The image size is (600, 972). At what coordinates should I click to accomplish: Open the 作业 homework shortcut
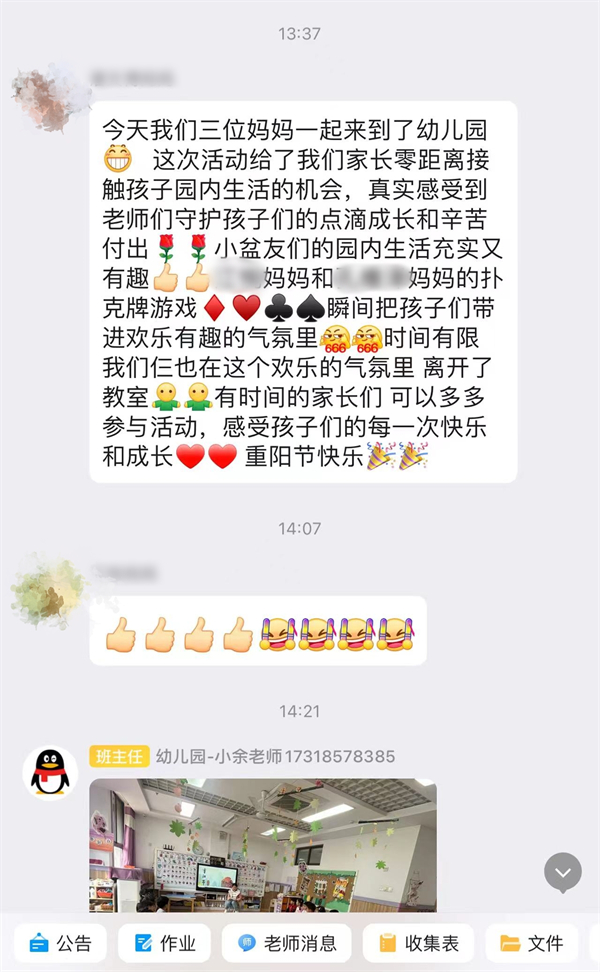pyautogui.click(x=164, y=942)
